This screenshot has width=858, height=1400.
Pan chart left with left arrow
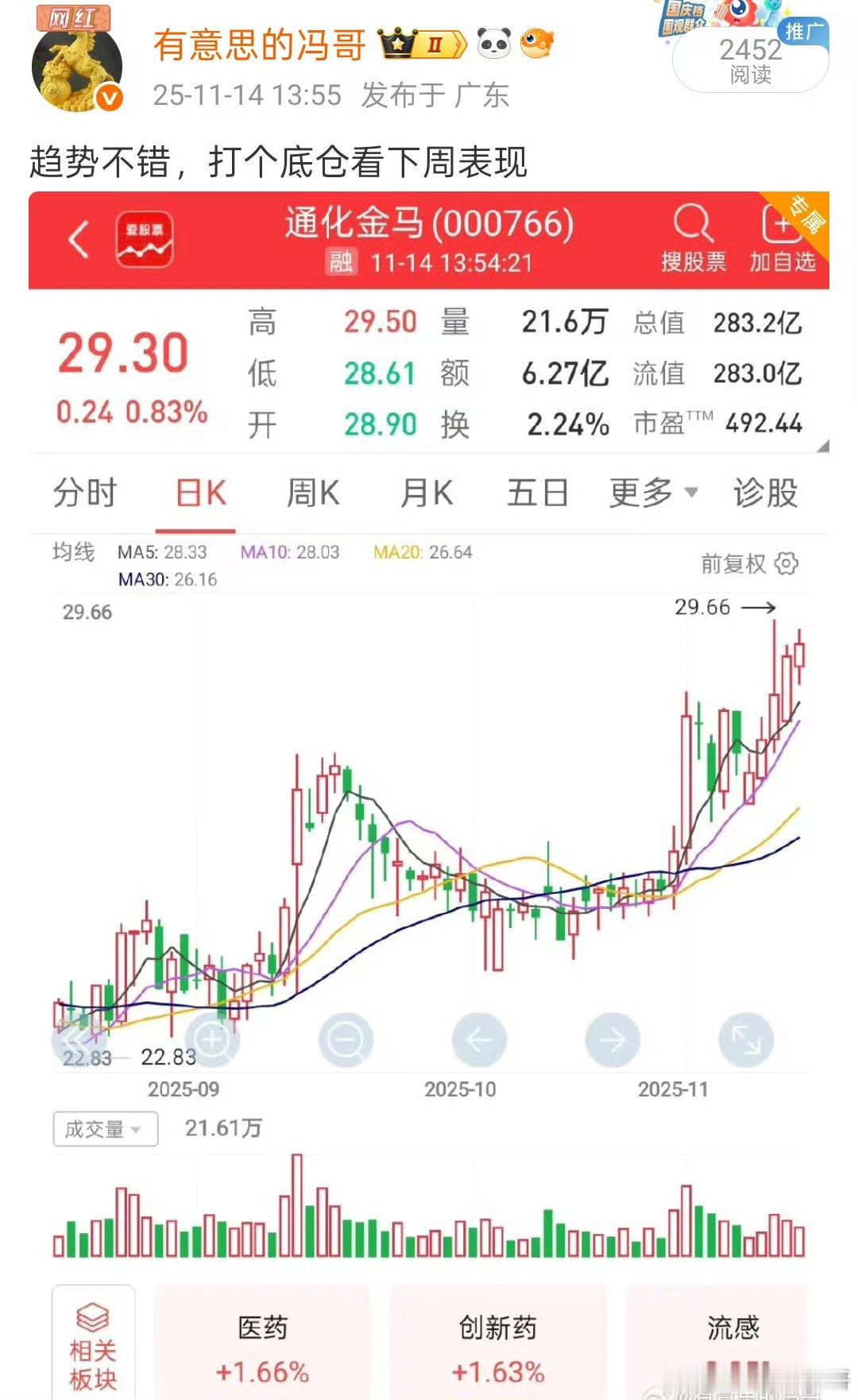tap(478, 1038)
